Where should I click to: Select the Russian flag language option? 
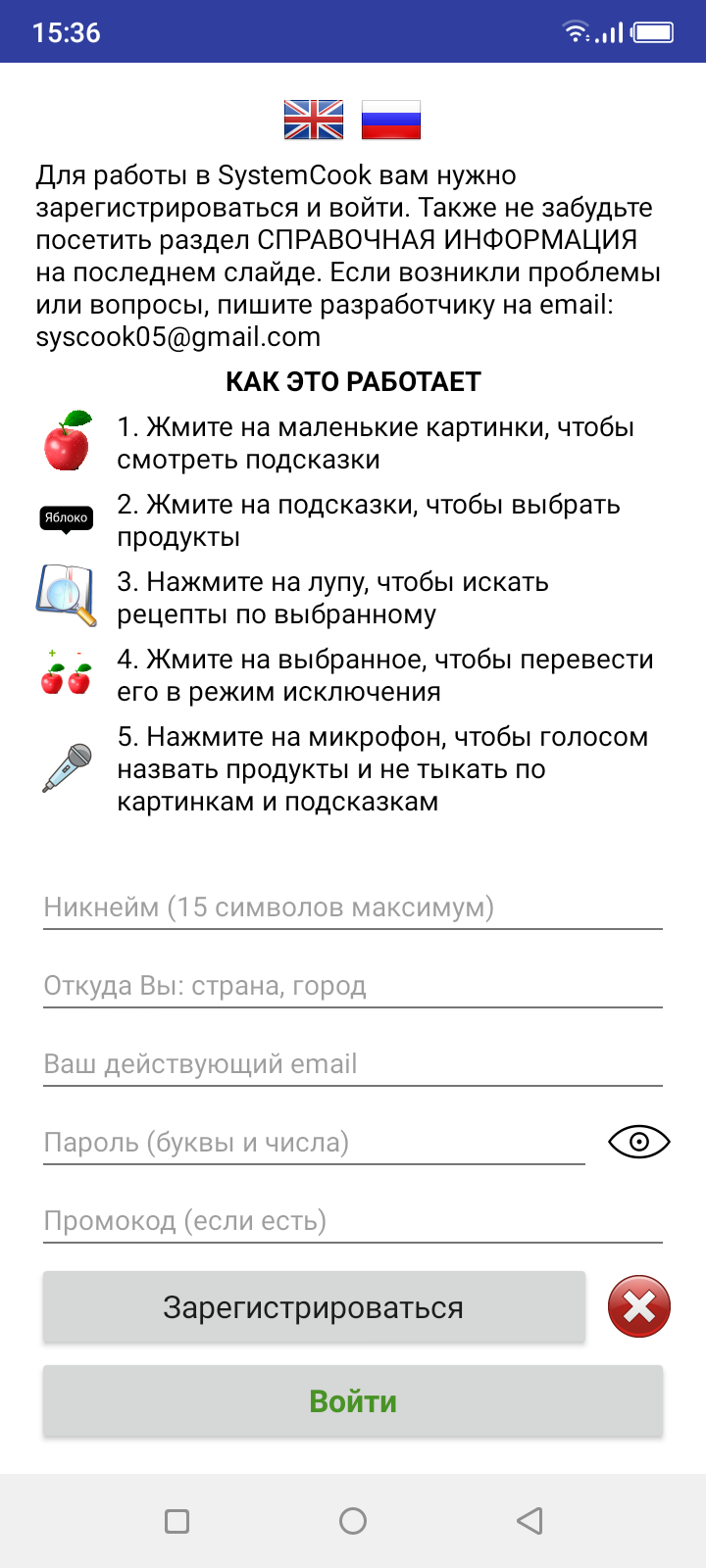coord(391,120)
